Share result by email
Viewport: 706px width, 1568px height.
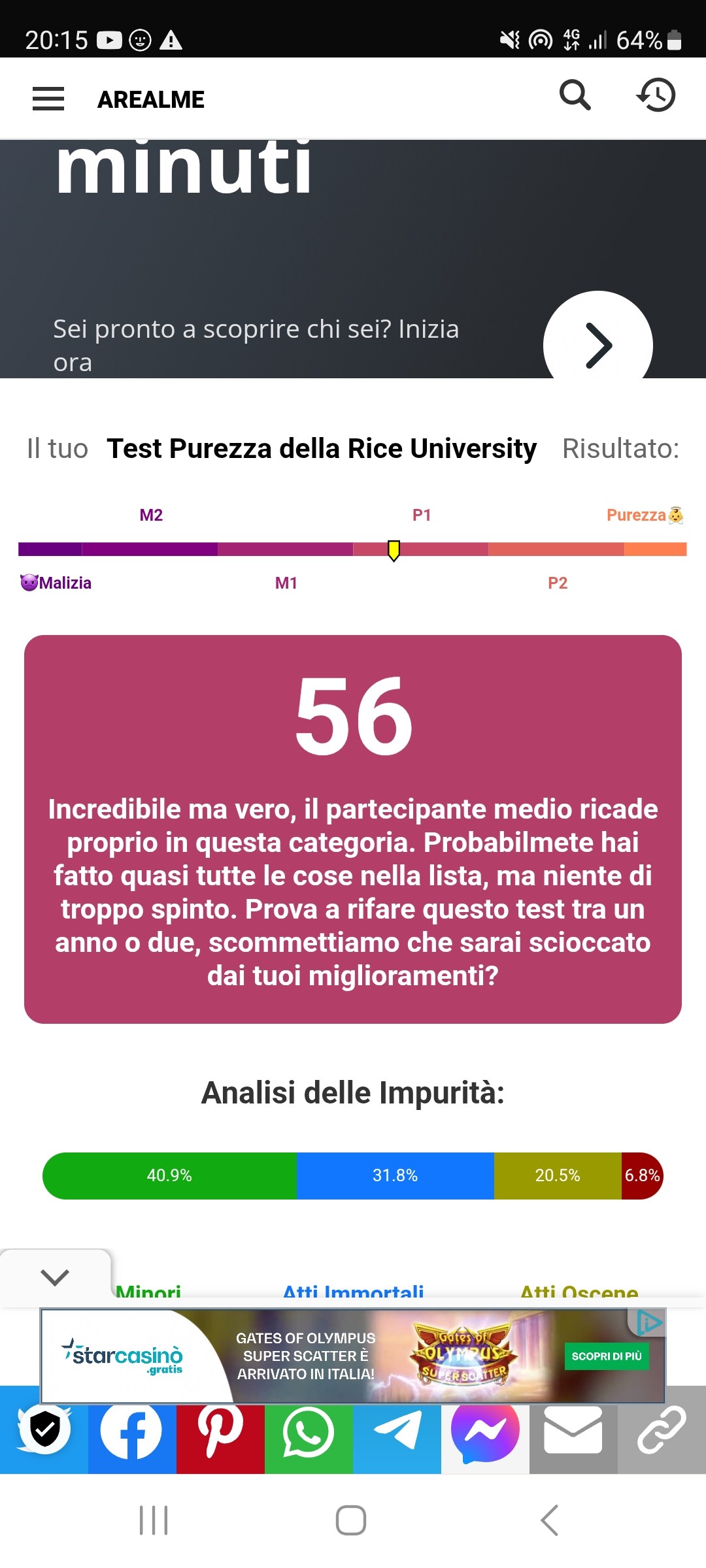[x=573, y=1431]
